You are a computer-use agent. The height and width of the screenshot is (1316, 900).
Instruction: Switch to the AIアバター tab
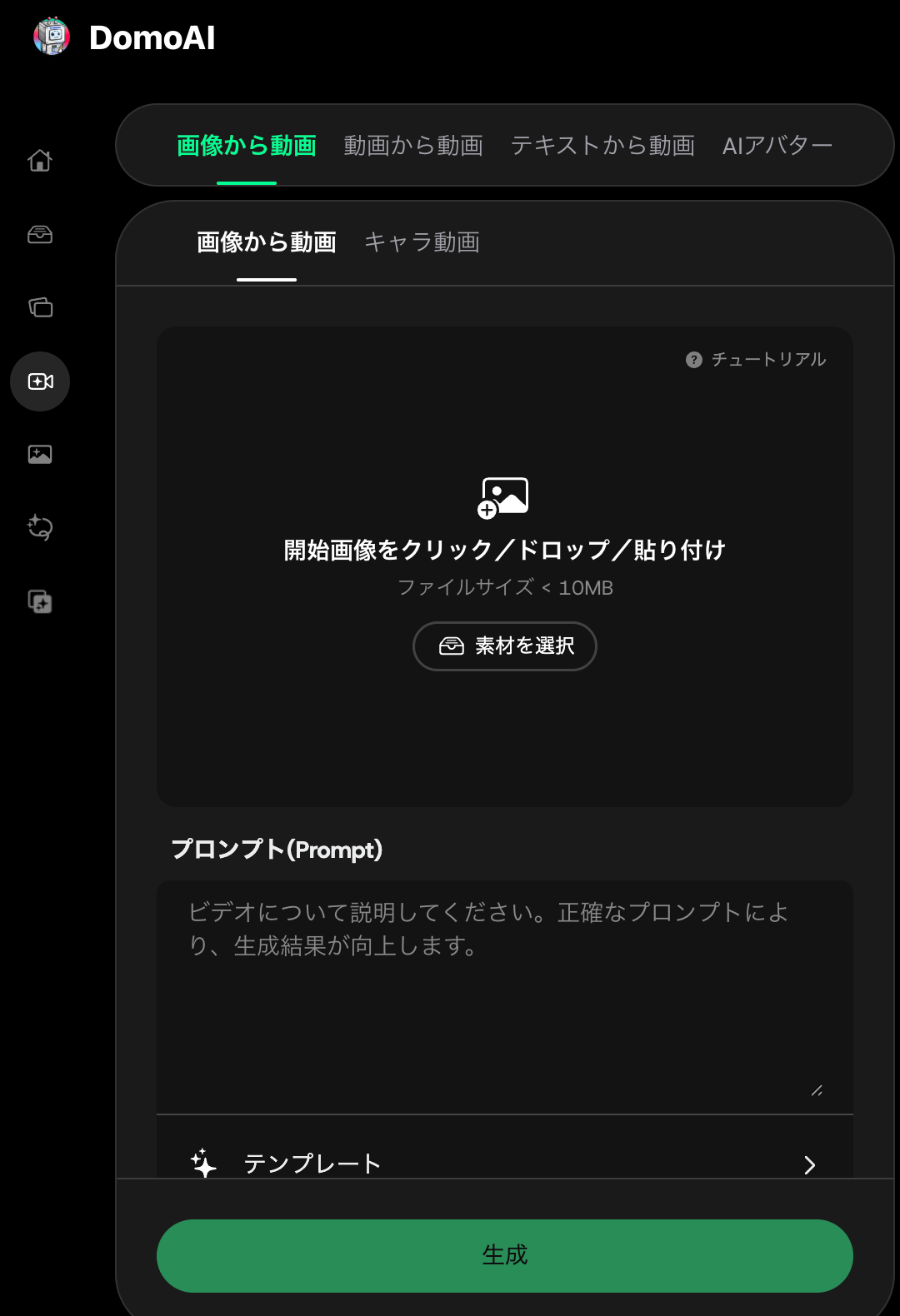point(777,146)
